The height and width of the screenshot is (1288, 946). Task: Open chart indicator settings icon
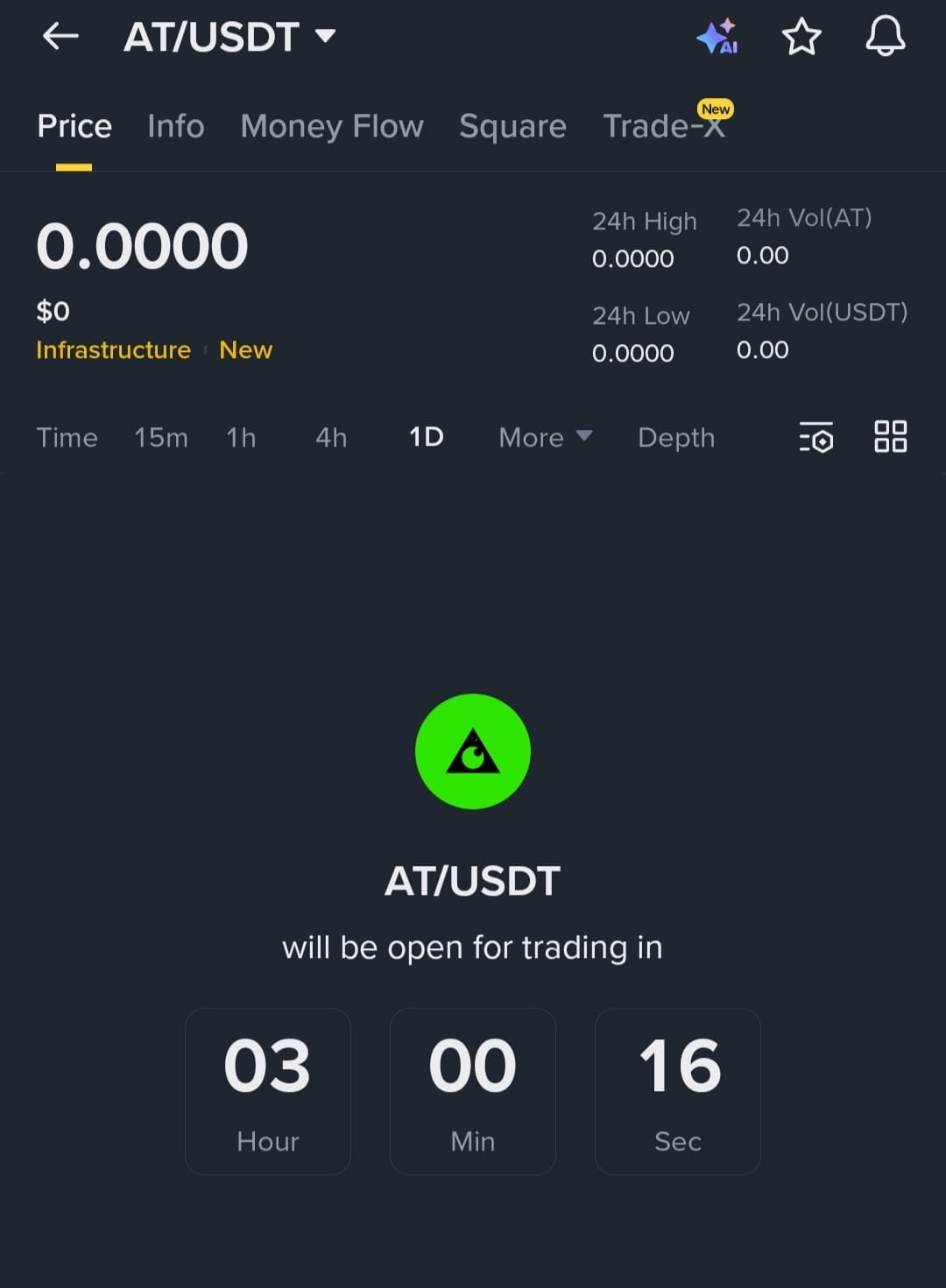[815, 437]
